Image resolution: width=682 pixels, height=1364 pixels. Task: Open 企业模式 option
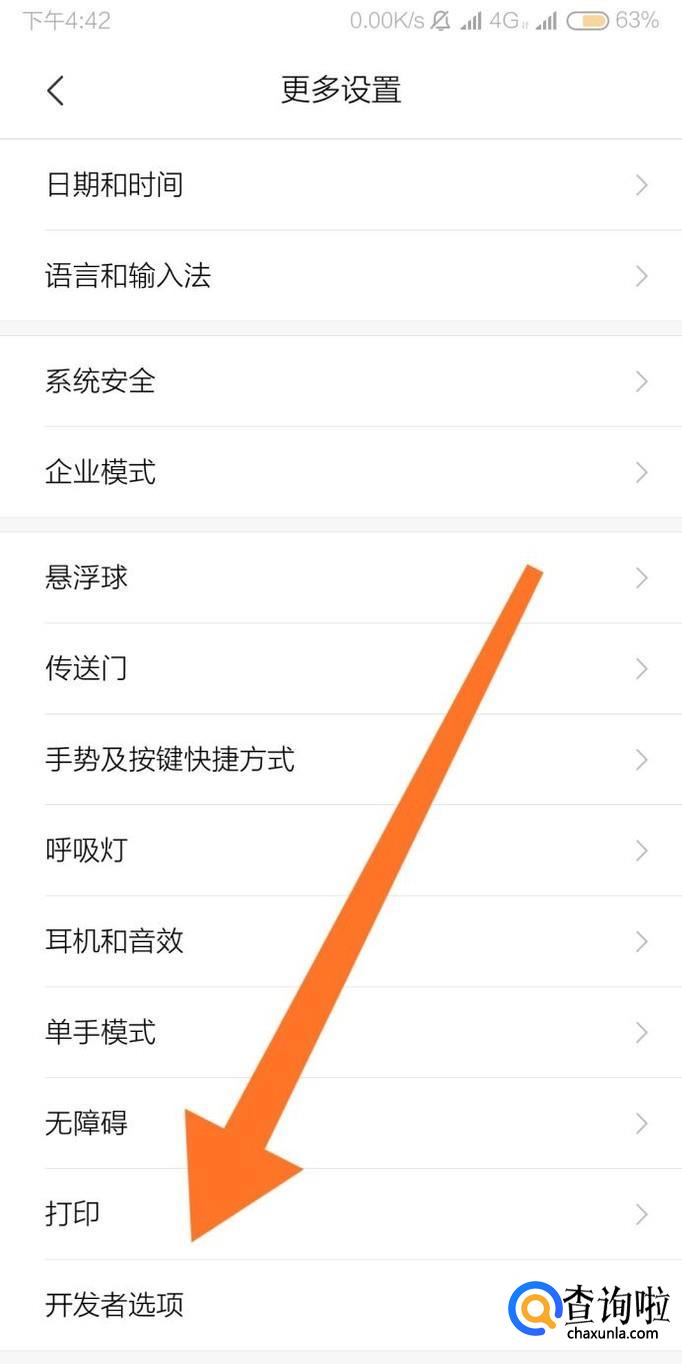tap(341, 472)
